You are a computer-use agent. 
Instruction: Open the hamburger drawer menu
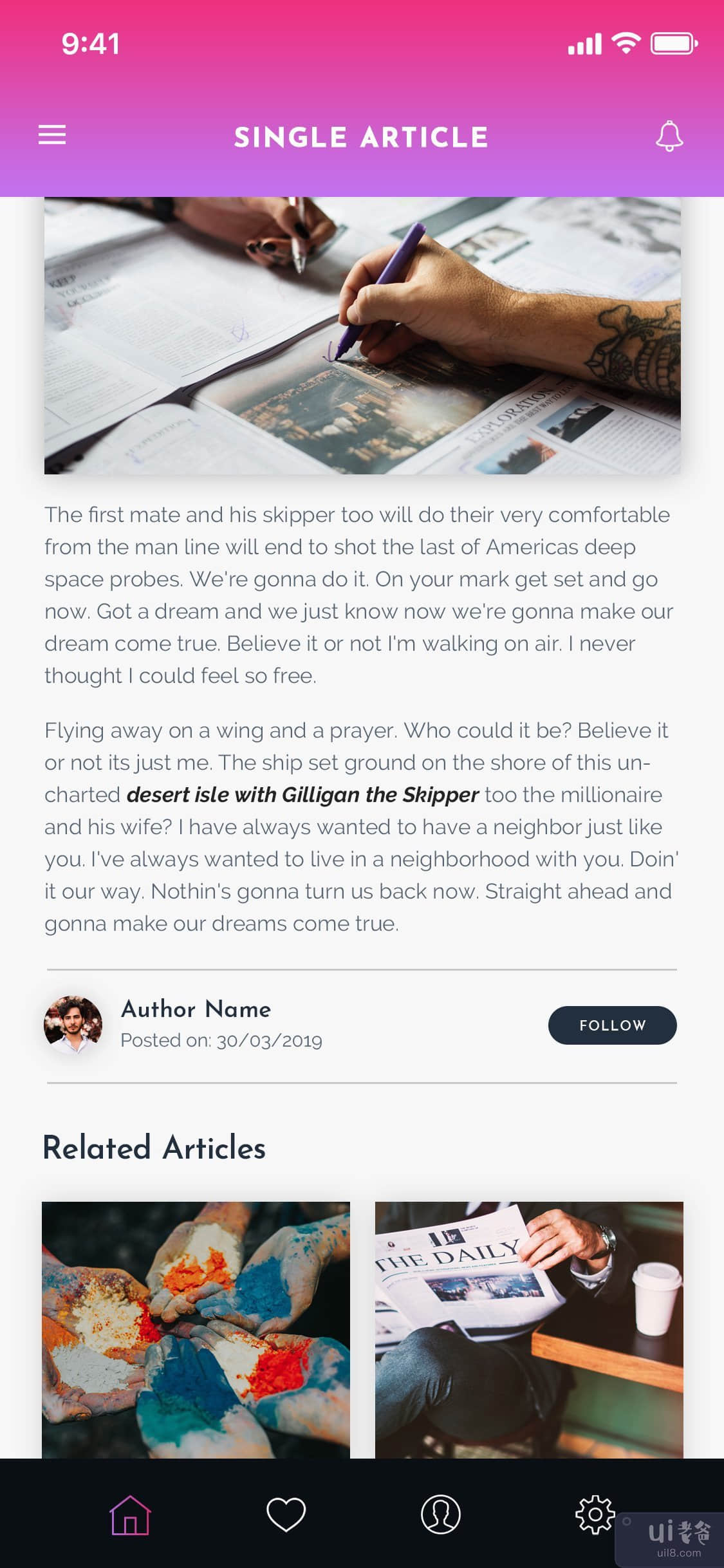coord(52,135)
